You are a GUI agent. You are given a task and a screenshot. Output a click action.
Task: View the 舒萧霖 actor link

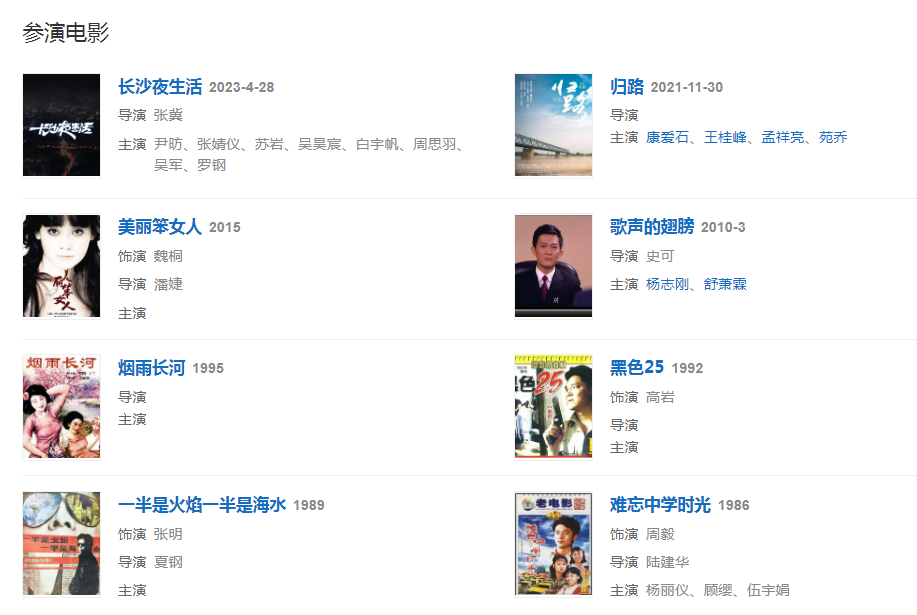click(725, 284)
